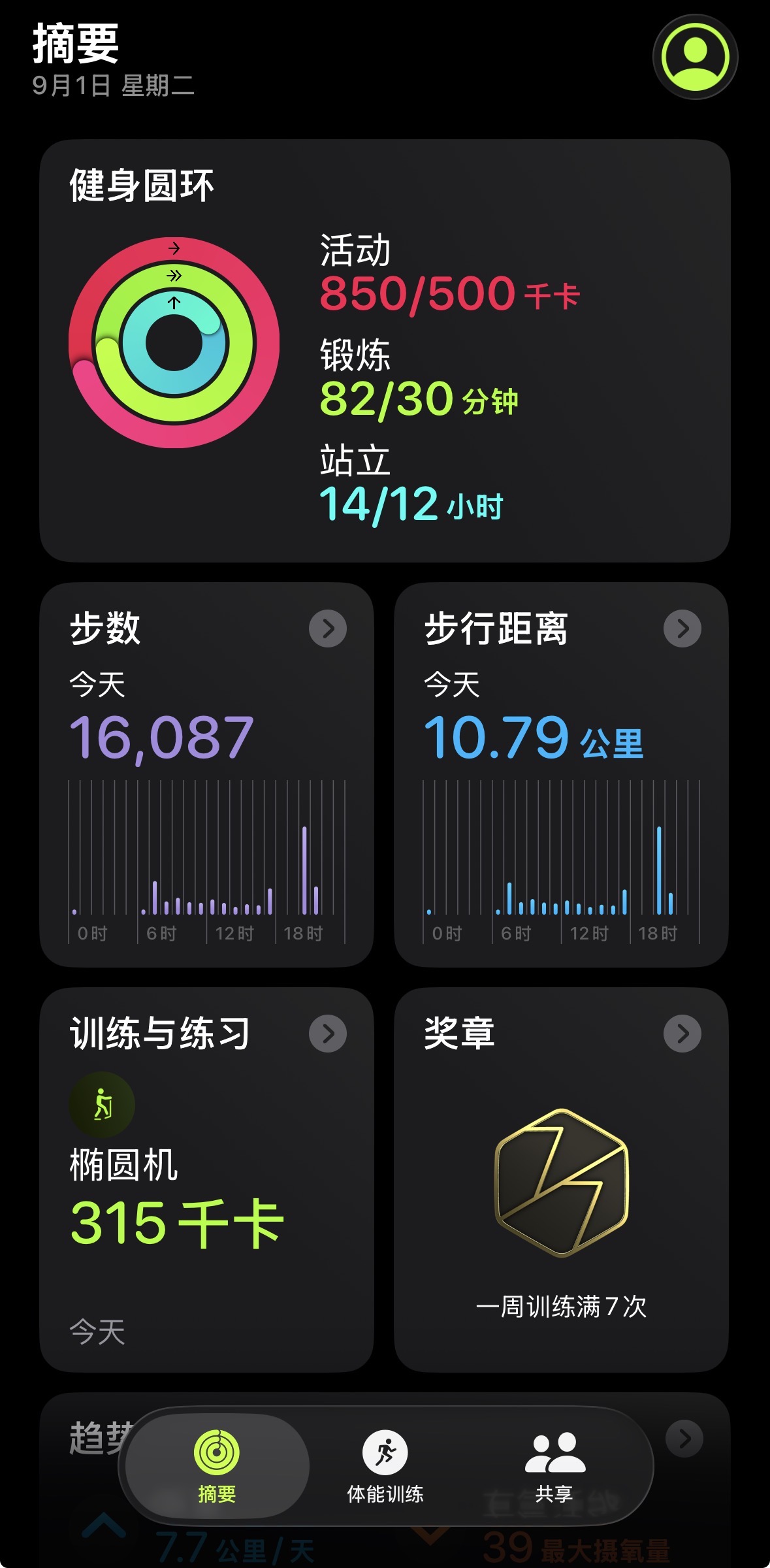Open the 步行距离 walking distance card
Image resolution: width=770 pixels, height=1568 pixels.
coord(561,774)
